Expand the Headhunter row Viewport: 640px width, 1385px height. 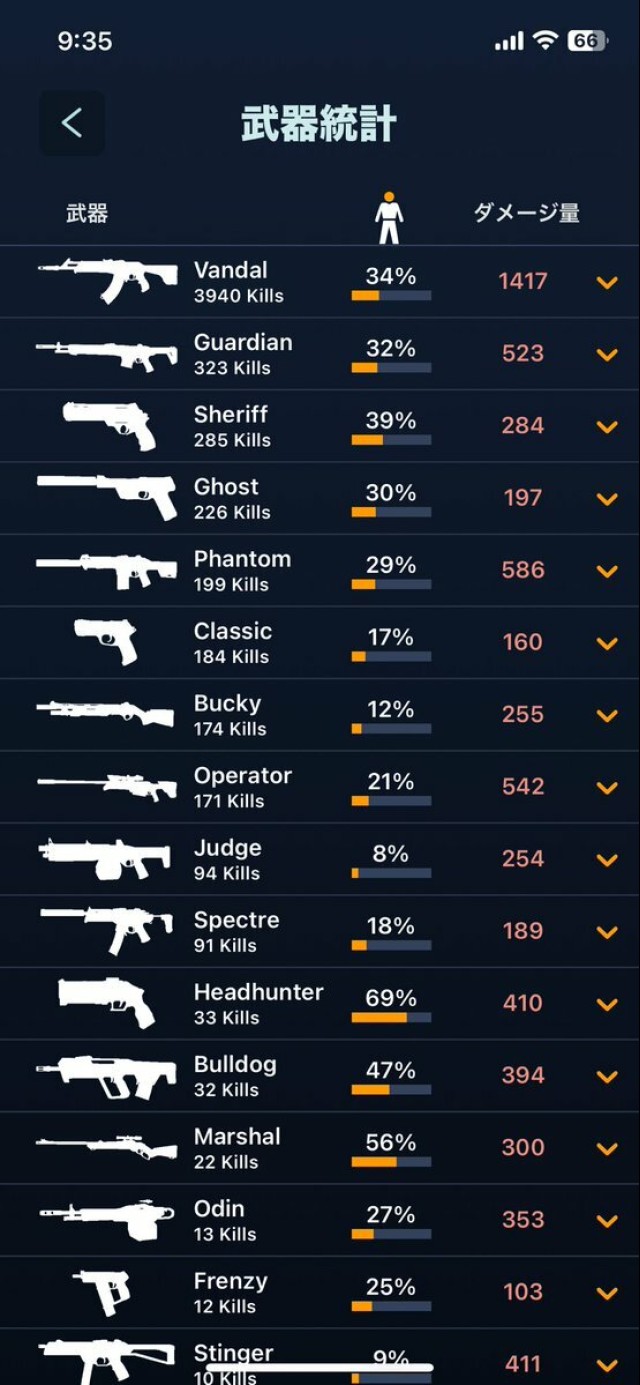tap(607, 1004)
